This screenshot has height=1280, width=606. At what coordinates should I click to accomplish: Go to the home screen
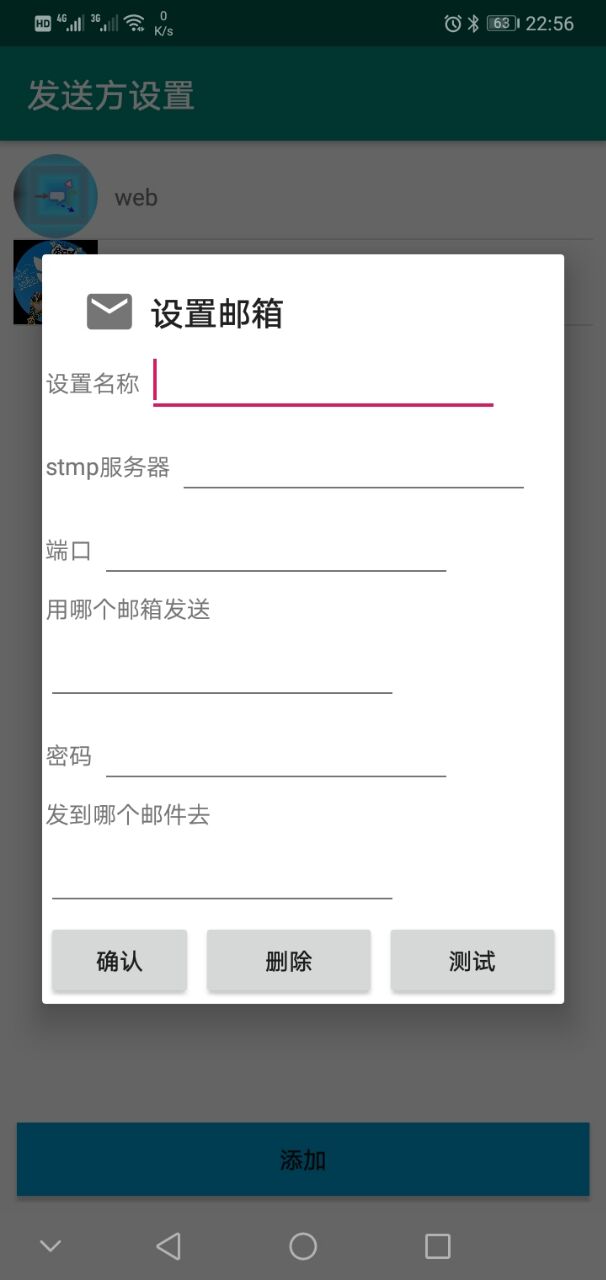point(303,1246)
